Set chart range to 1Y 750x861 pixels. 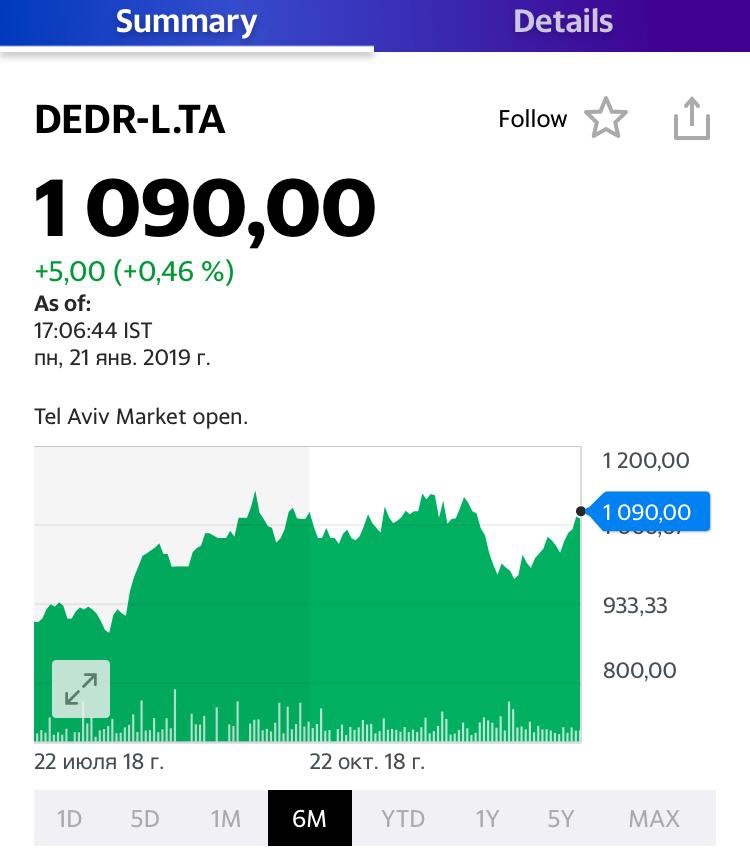point(487,819)
